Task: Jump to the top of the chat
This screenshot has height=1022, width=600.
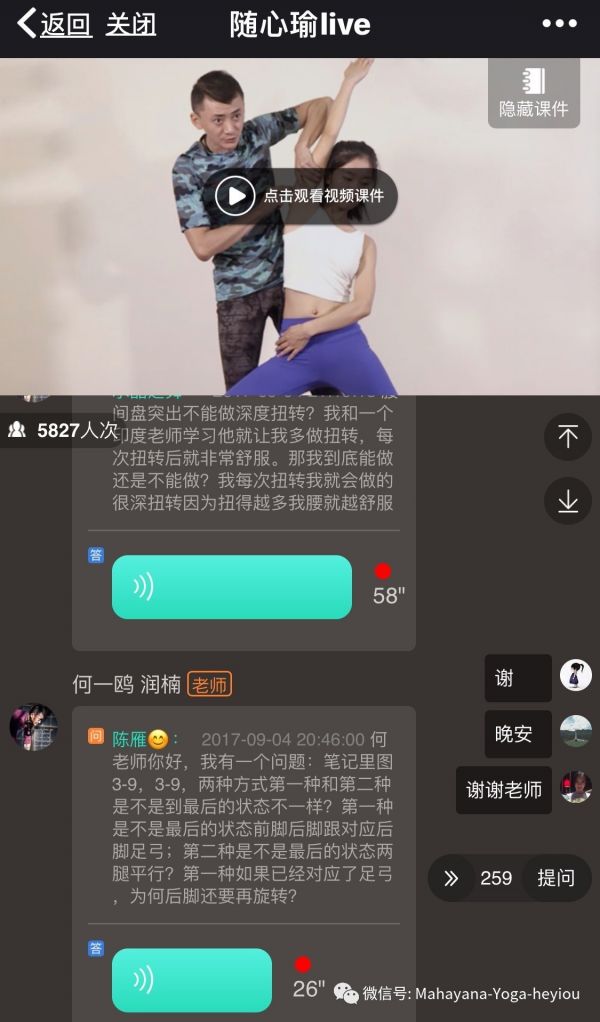Action: (568, 437)
